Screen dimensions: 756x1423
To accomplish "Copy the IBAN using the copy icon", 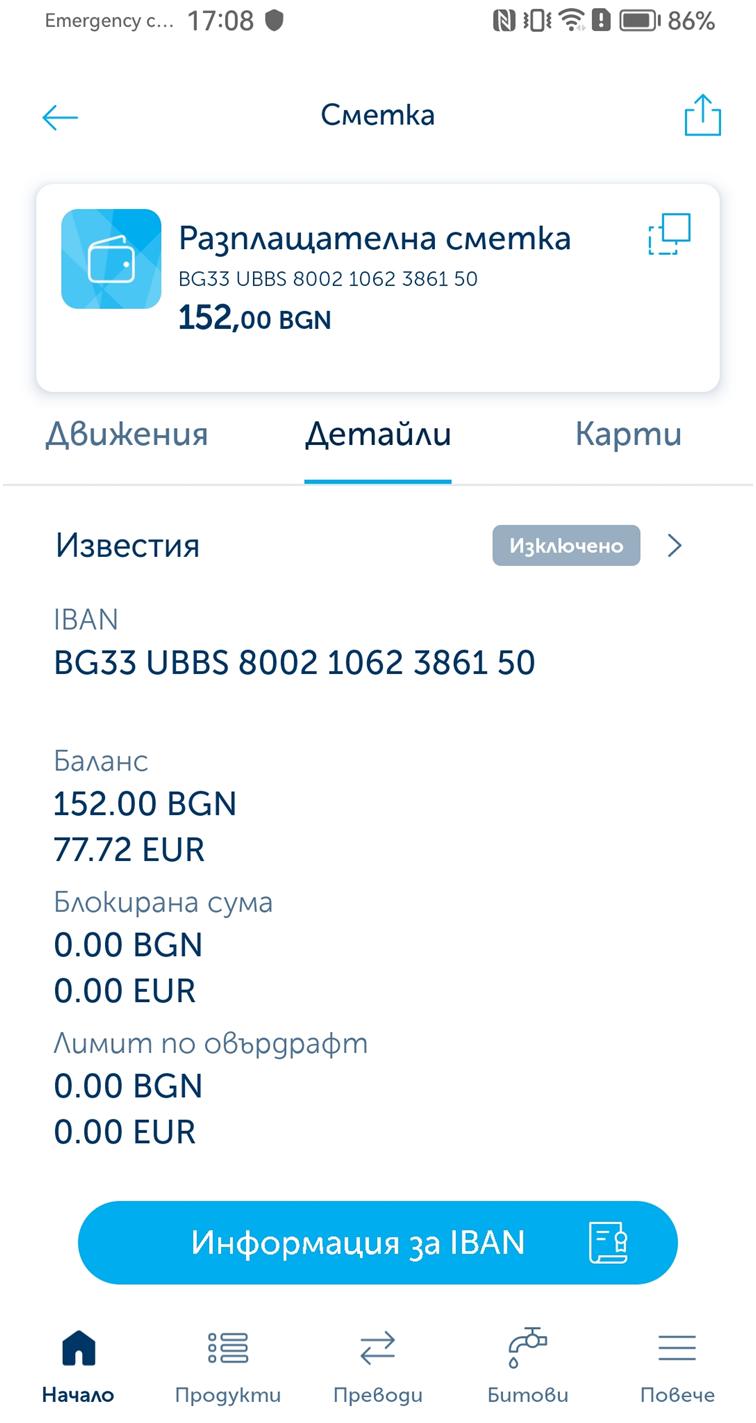I will 666,233.
